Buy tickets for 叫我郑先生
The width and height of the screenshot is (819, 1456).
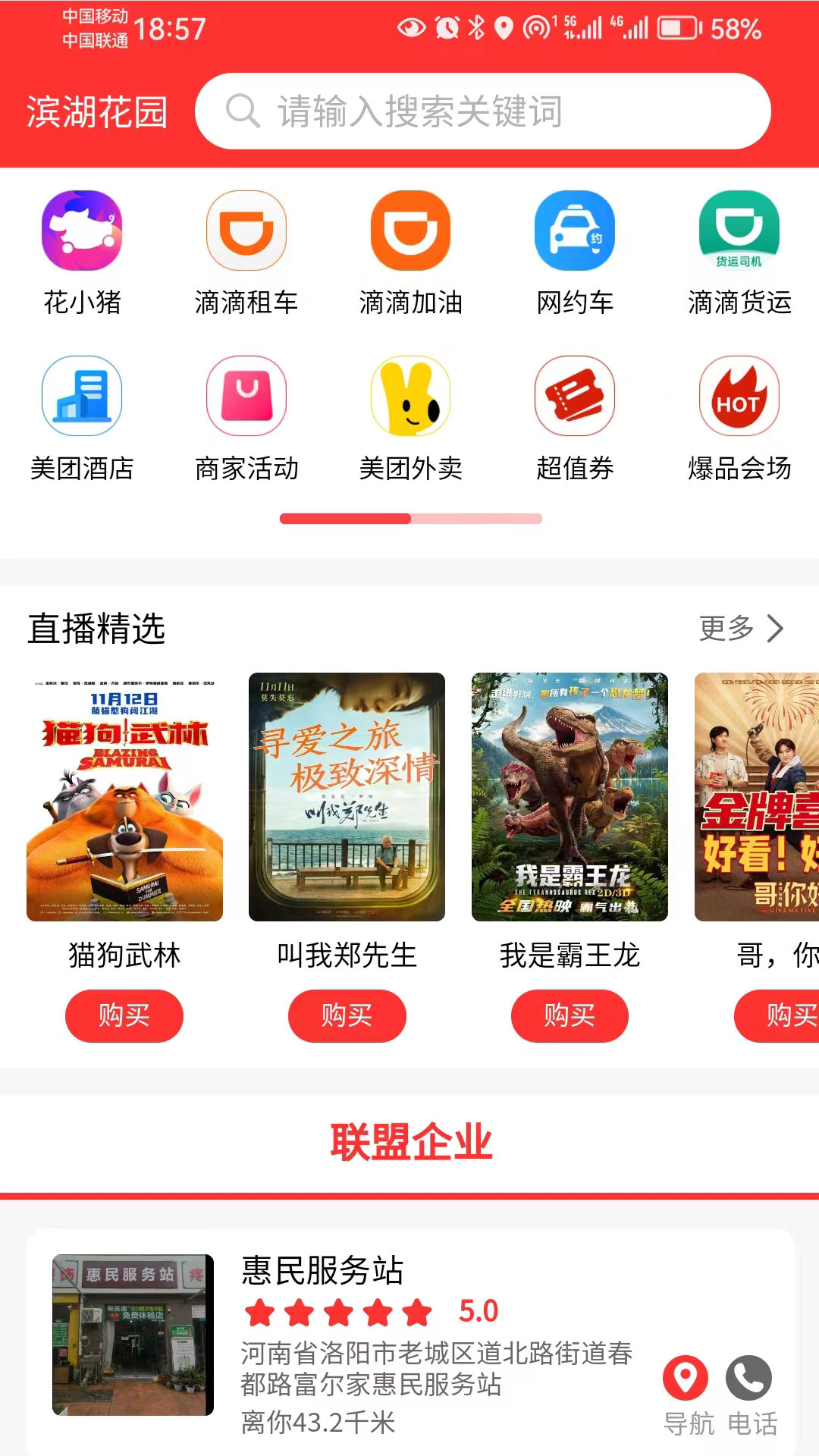347,1015
